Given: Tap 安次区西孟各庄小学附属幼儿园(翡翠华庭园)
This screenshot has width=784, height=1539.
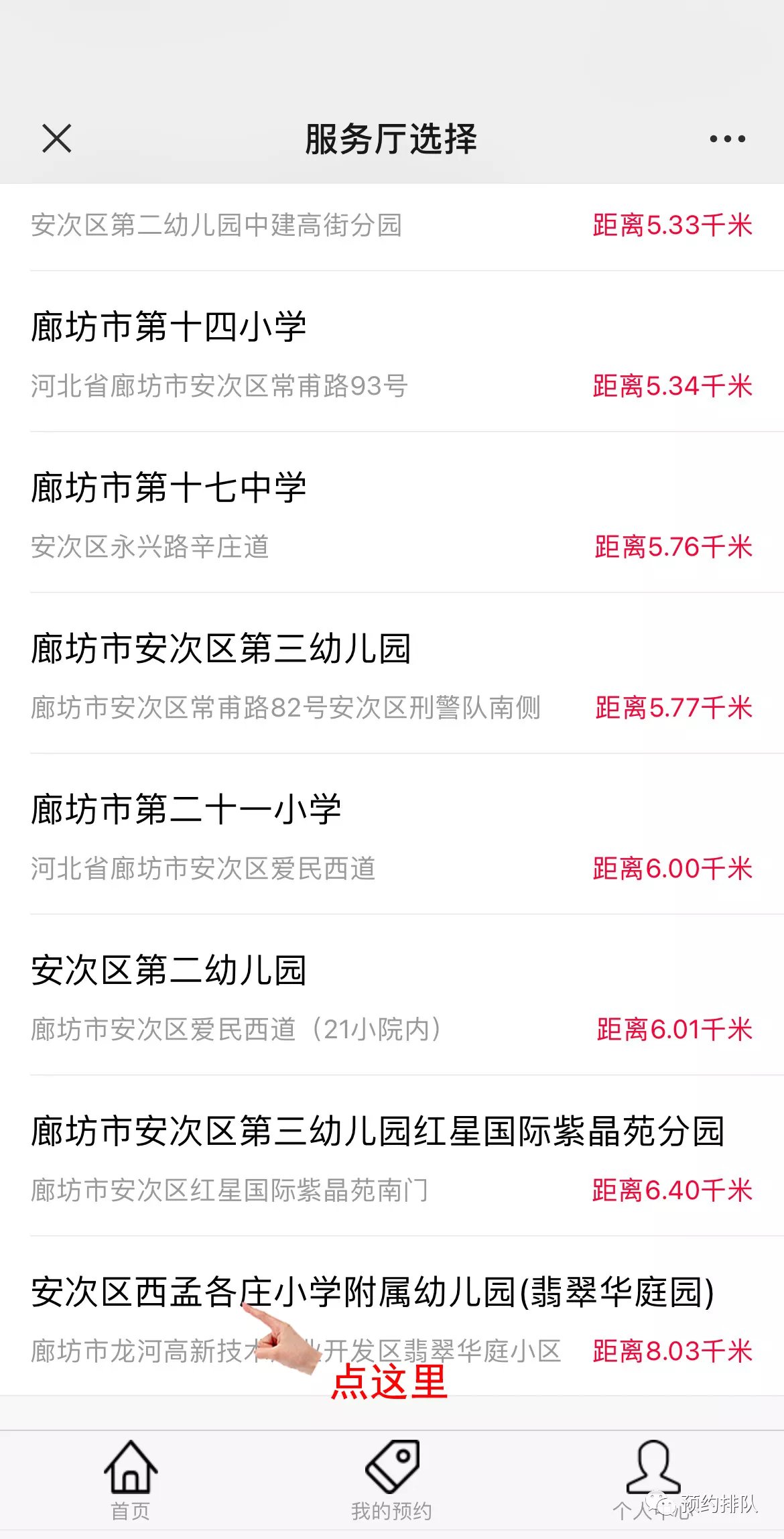Looking at the screenshot, I should (x=373, y=1293).
